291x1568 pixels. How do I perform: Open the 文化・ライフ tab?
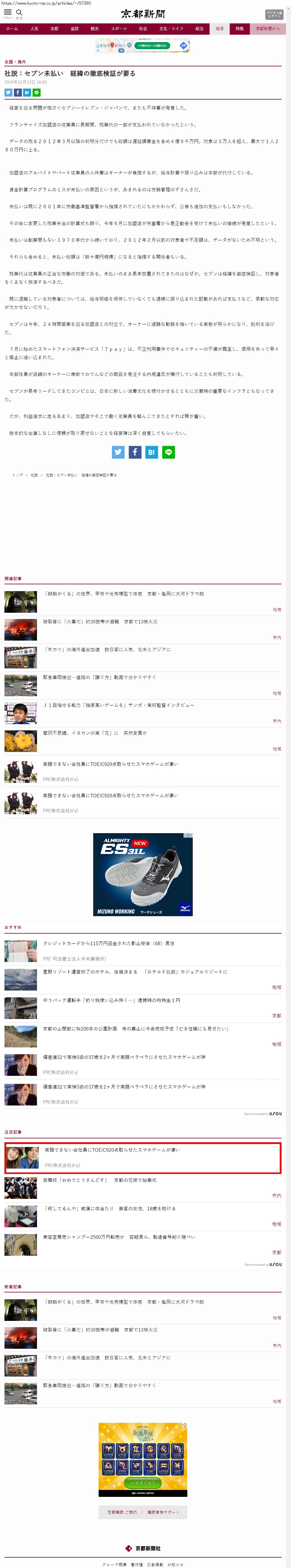click(171, 29)
